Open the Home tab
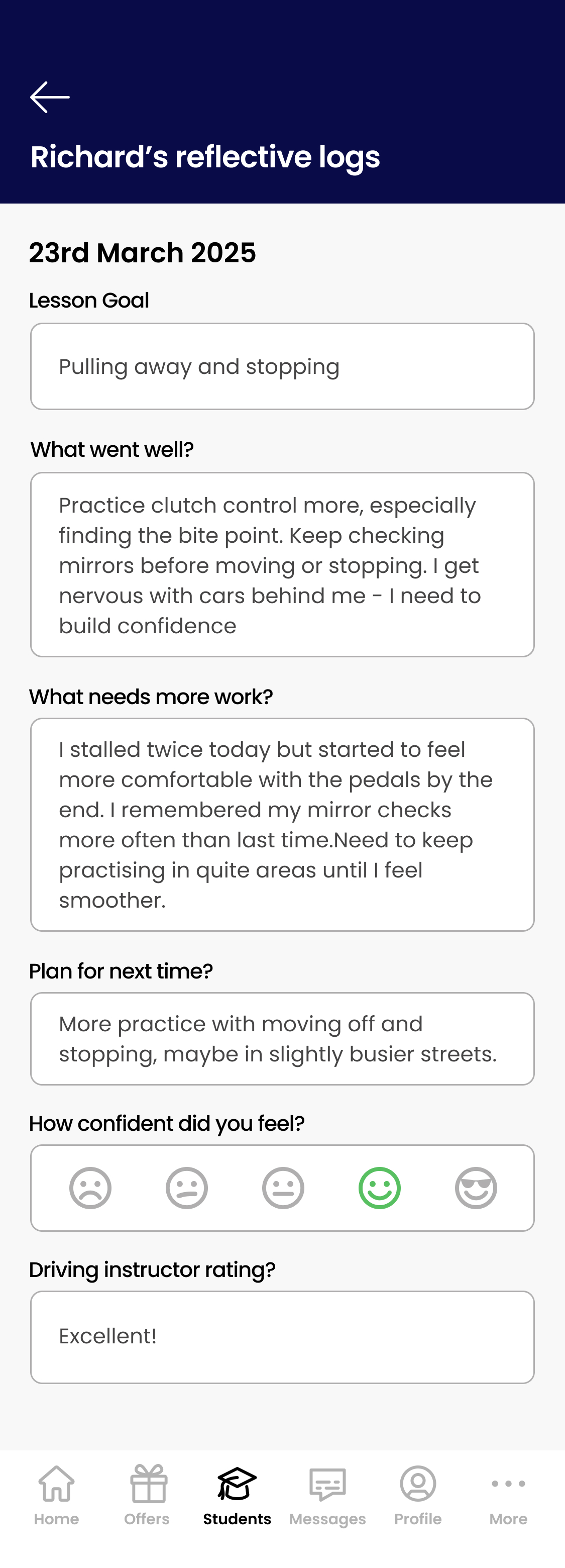 (56, 1495)
